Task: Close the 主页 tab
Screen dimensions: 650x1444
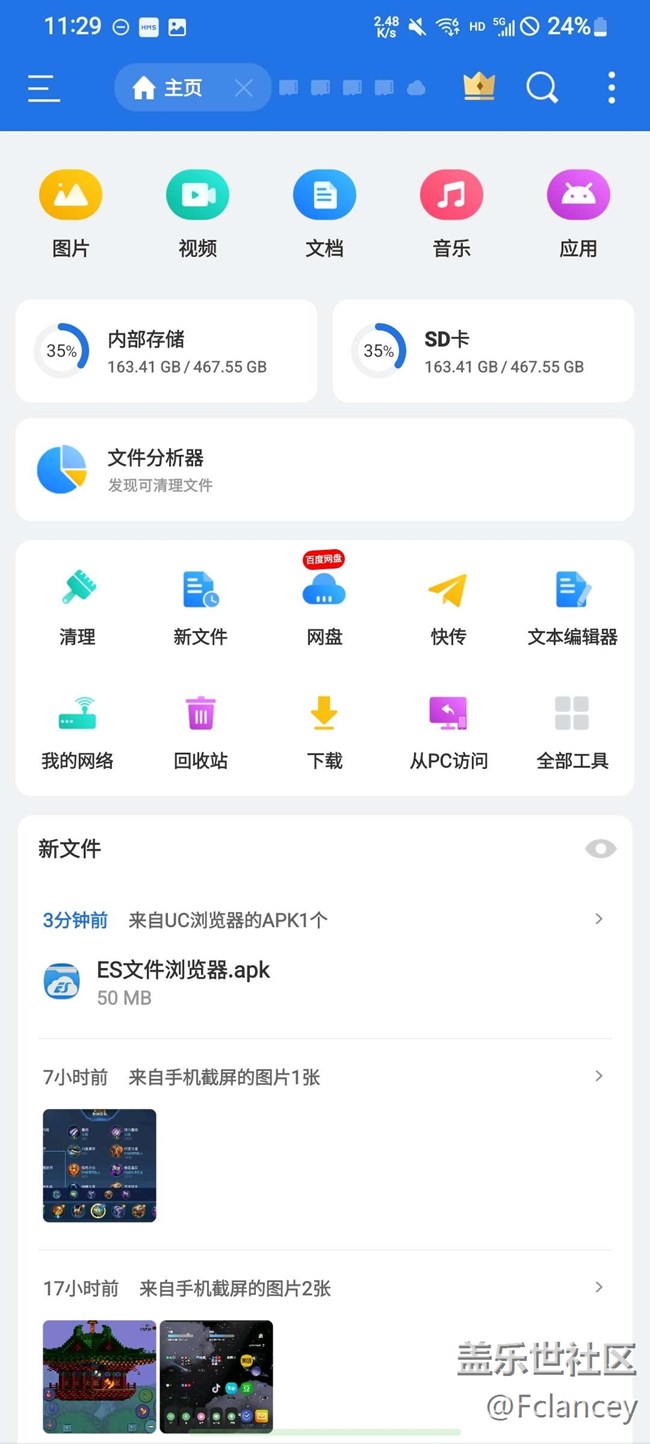Action: [243, 88]
